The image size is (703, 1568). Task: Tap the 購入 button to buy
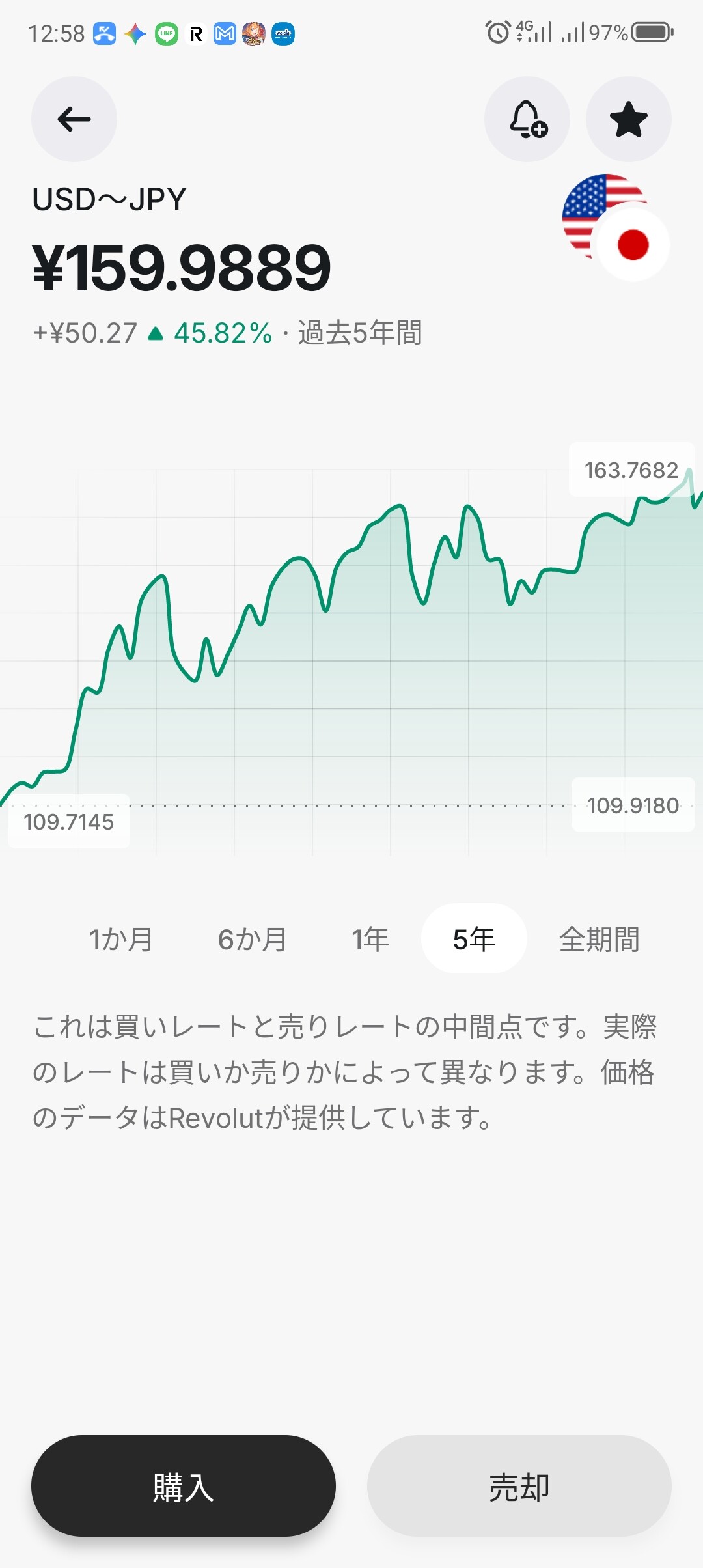coord(184,1486)
